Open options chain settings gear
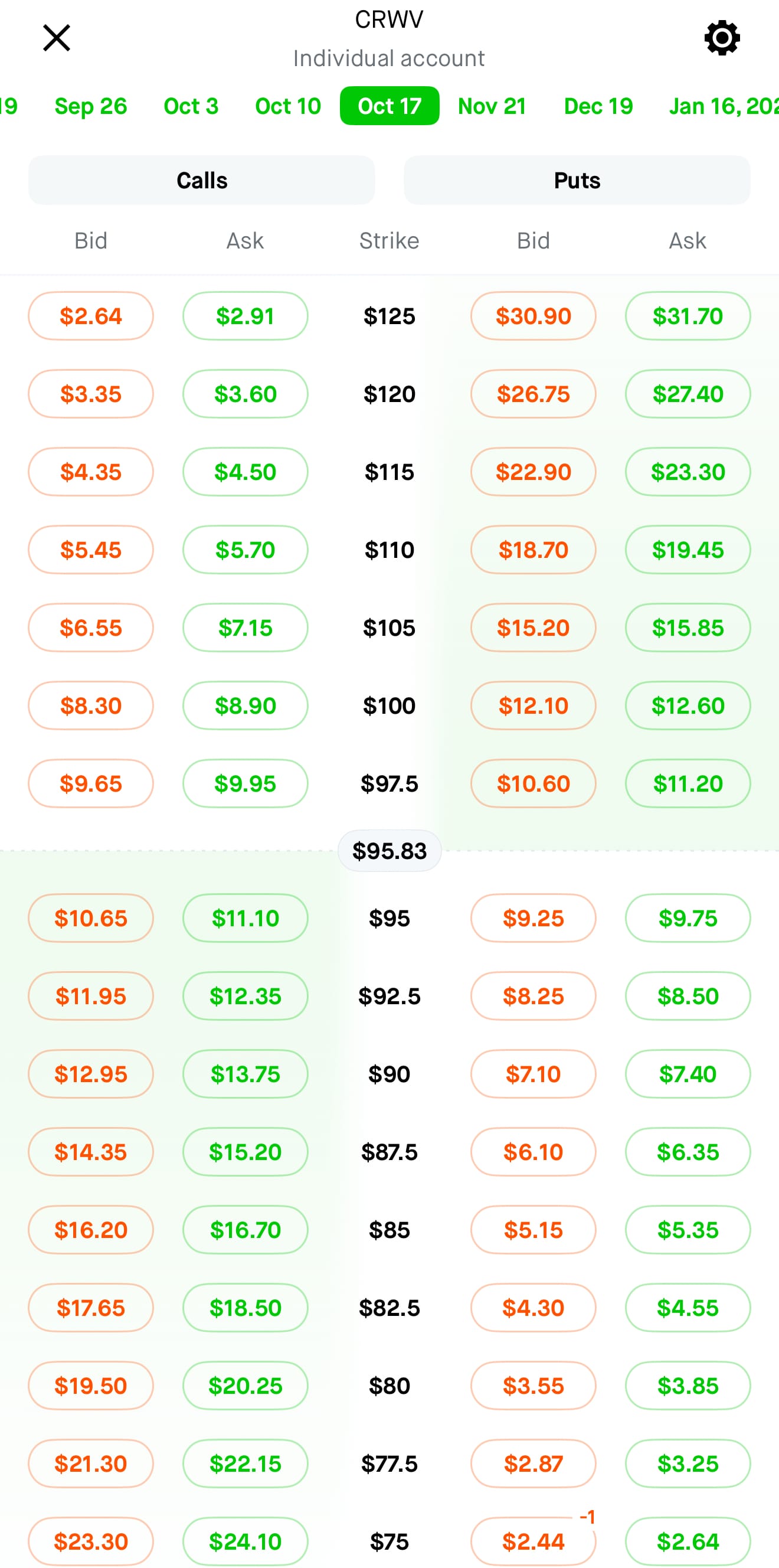Screen dimensions: 779x1568 click(722, 38)
